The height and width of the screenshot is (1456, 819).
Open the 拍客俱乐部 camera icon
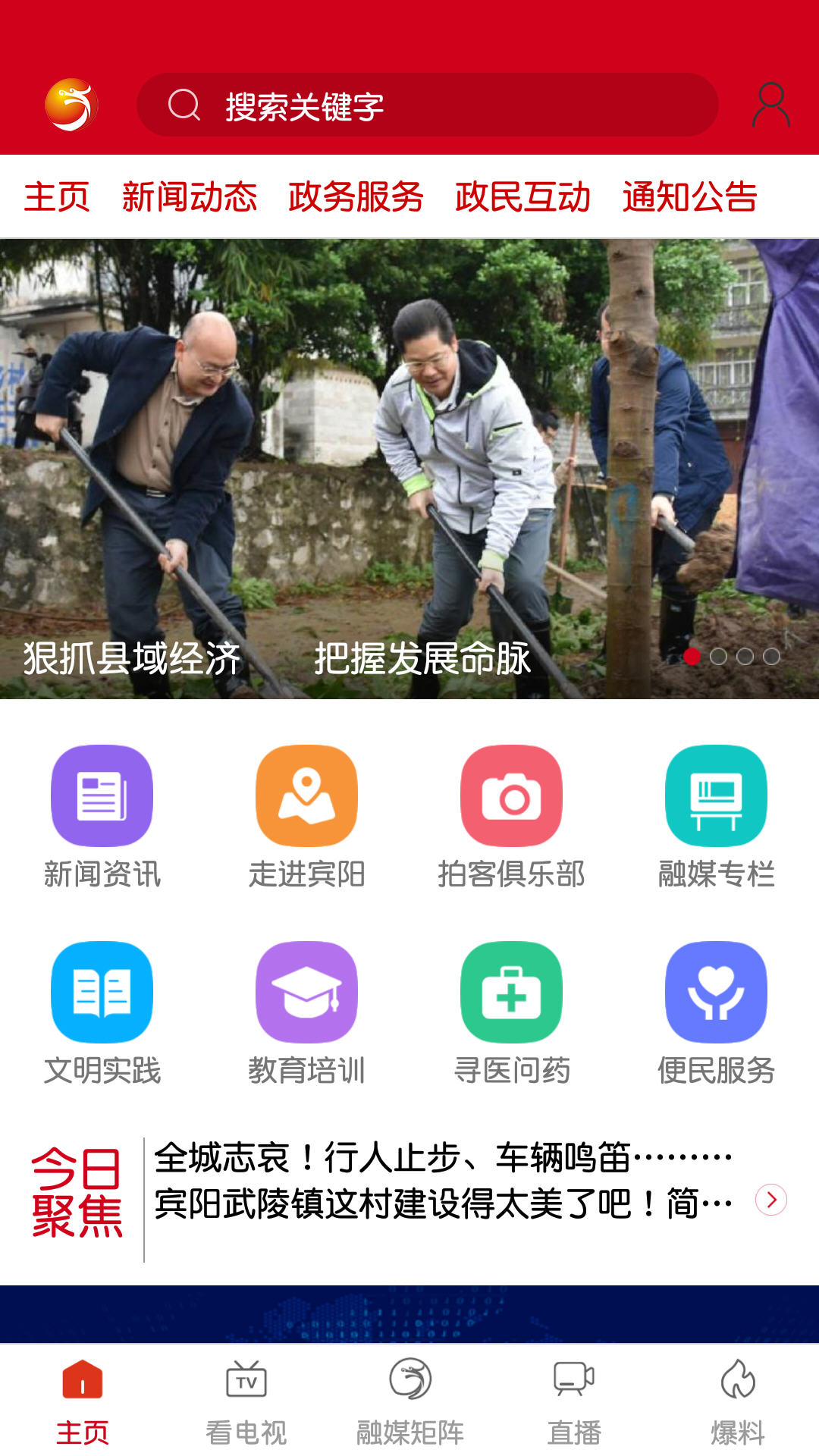tap(511, 795)
